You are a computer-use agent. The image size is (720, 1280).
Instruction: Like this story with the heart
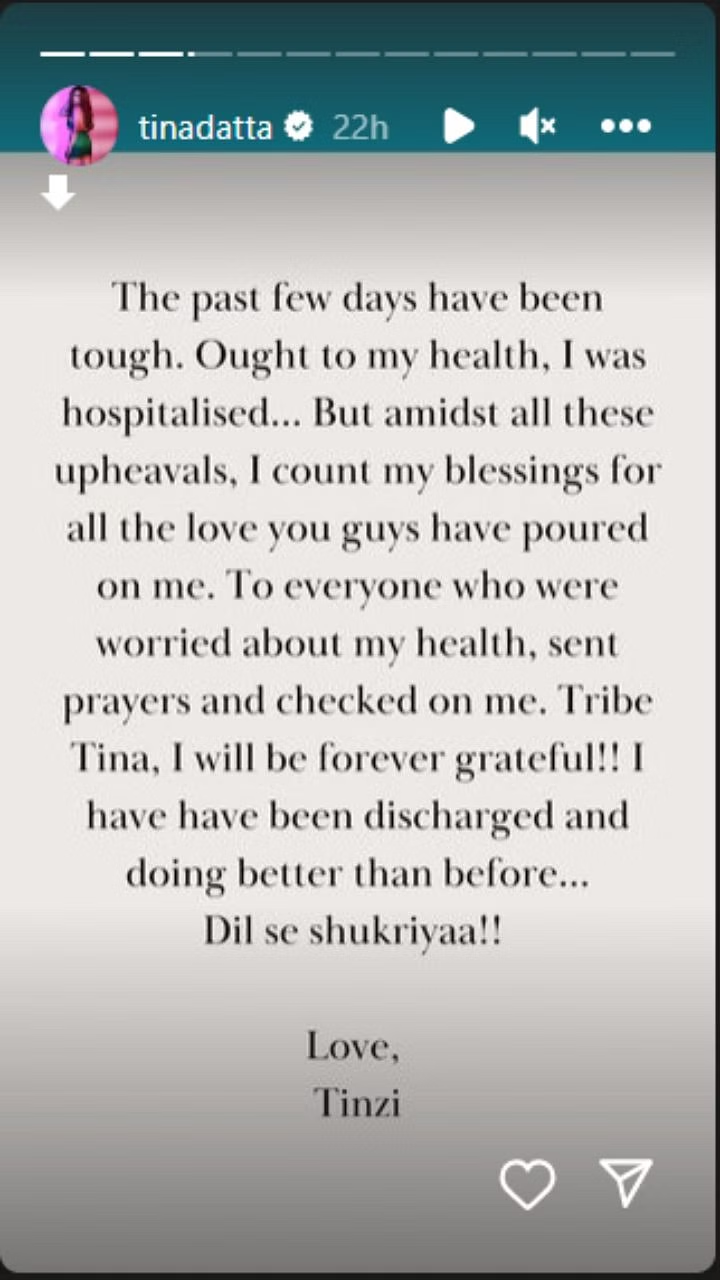pyautogui.click(x=527, y=1183)
